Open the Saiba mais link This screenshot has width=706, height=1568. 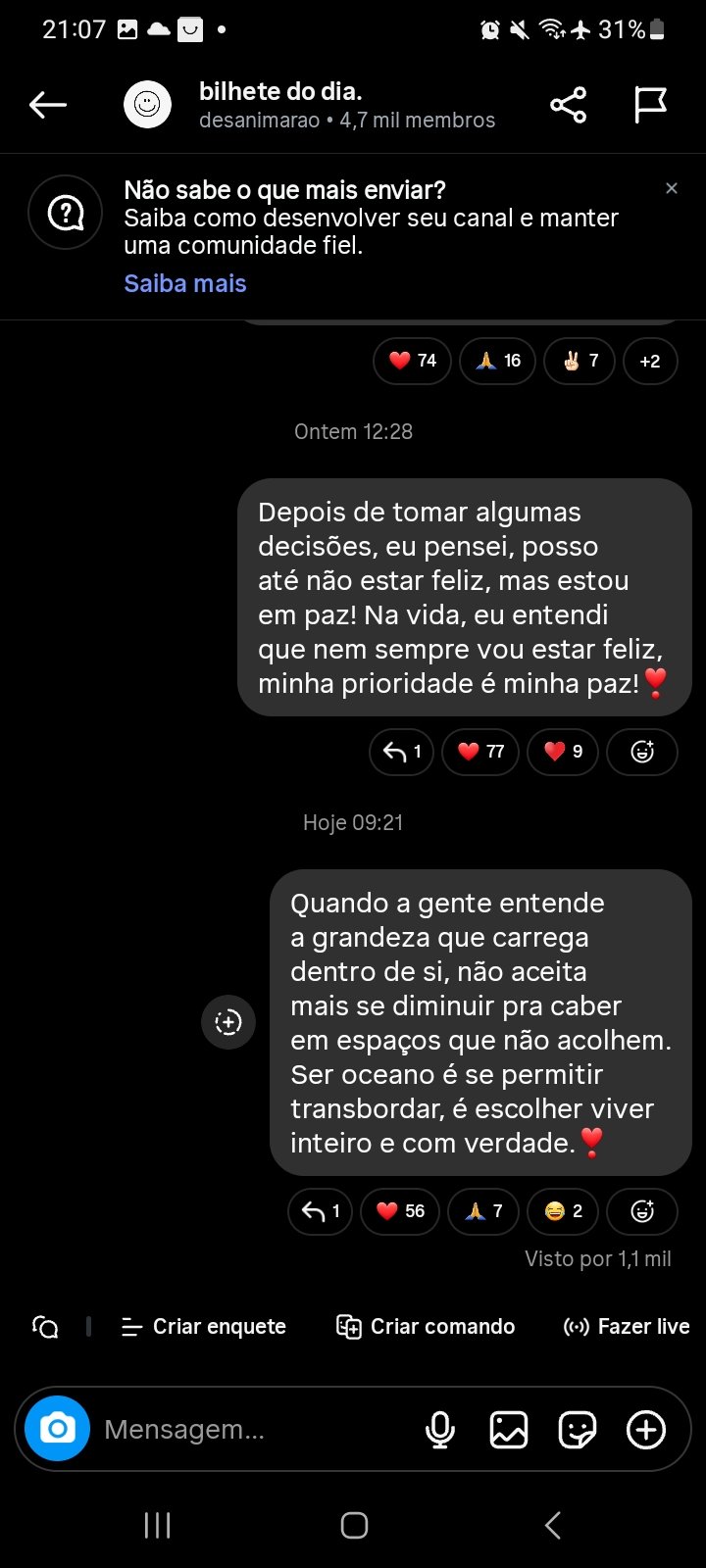185,284
